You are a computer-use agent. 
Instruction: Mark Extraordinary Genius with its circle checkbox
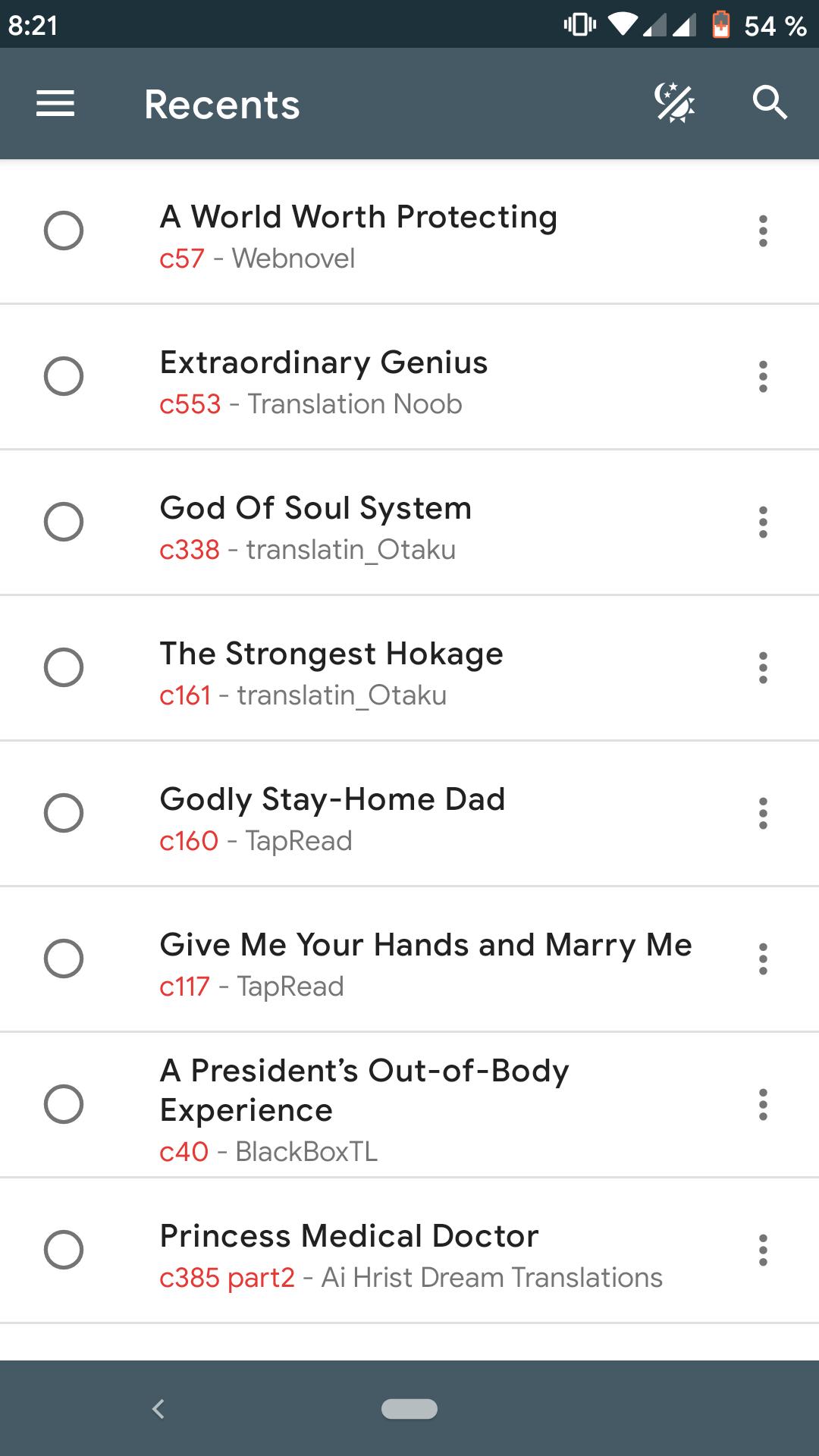tap(64, 376)
